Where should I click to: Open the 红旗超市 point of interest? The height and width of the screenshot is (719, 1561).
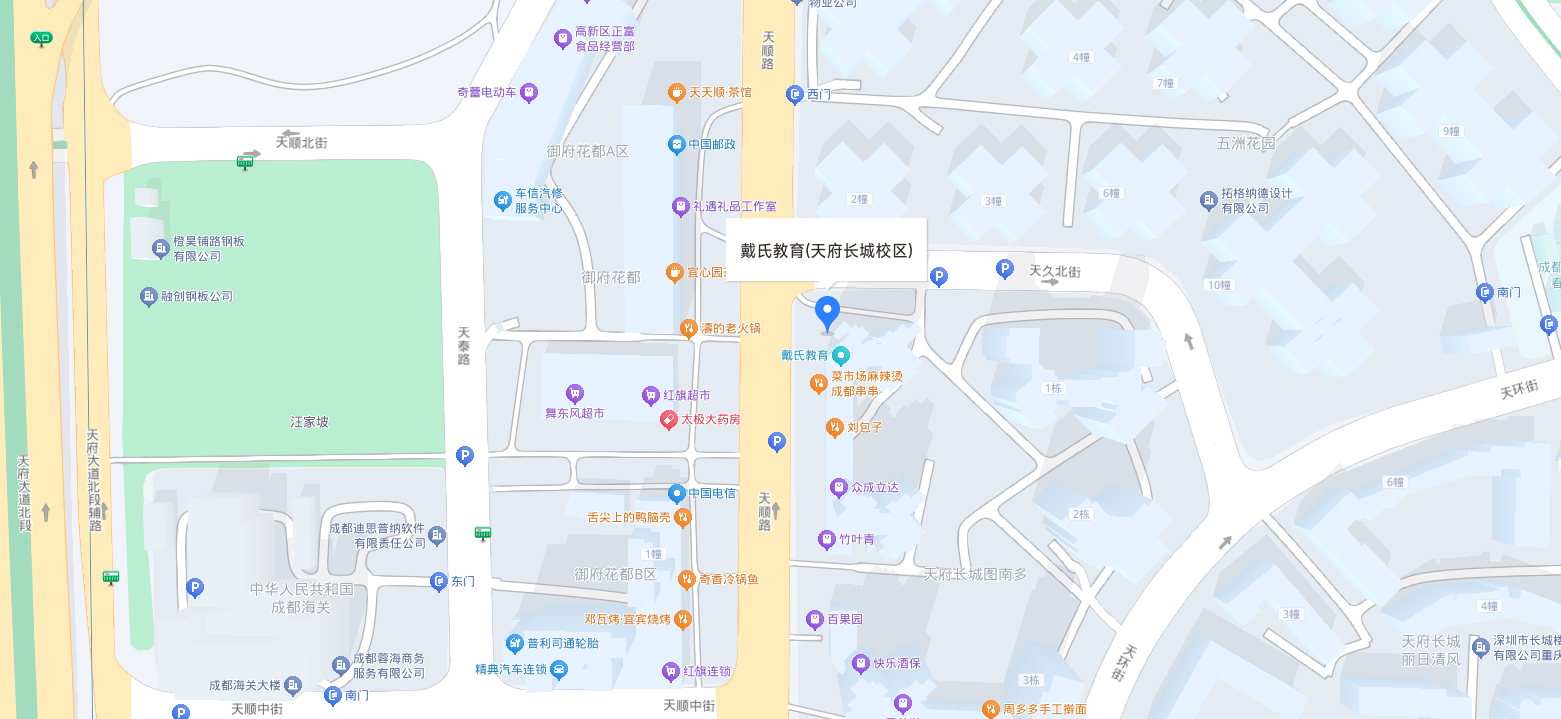coord(651,396)
